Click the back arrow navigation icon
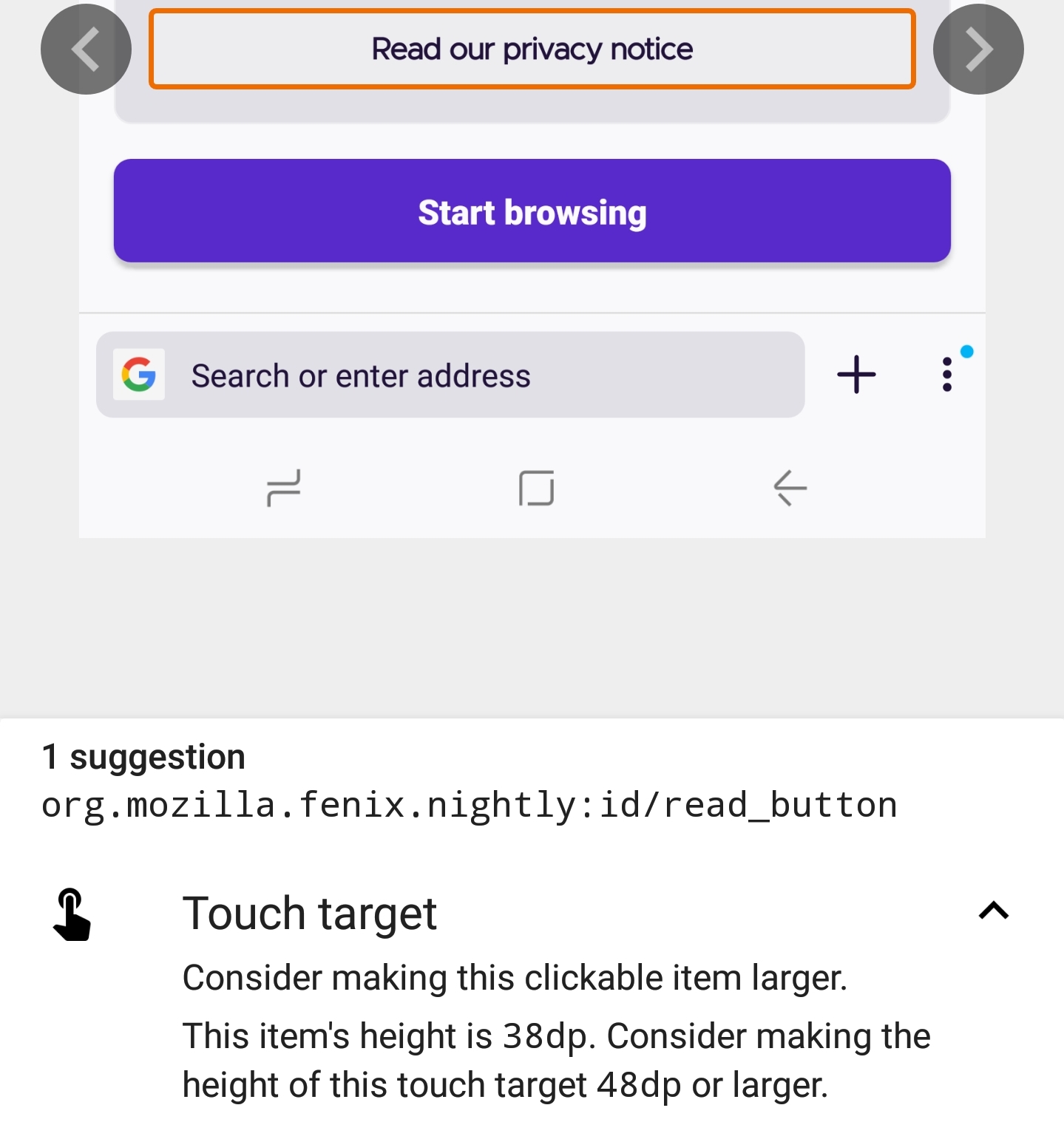The width and height of the screenshot is (1064, 1122). pyautogui.click(x=788, y=488)
